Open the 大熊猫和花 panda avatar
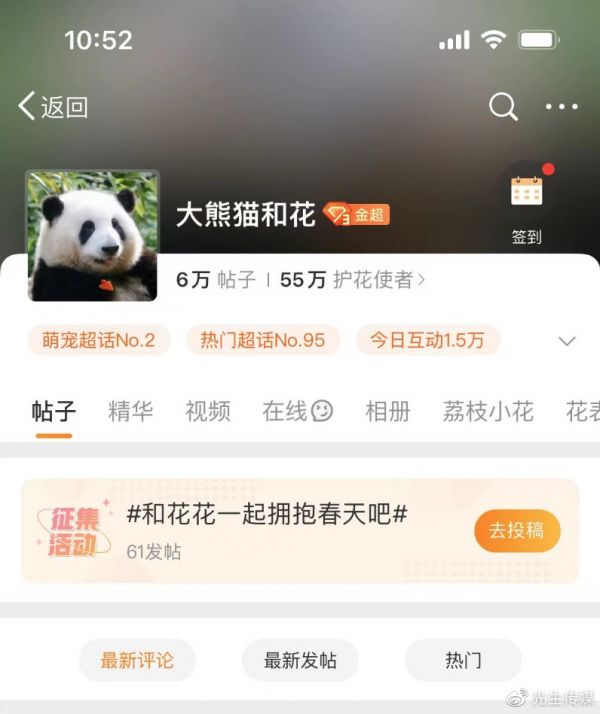 (x=93, y=236)
